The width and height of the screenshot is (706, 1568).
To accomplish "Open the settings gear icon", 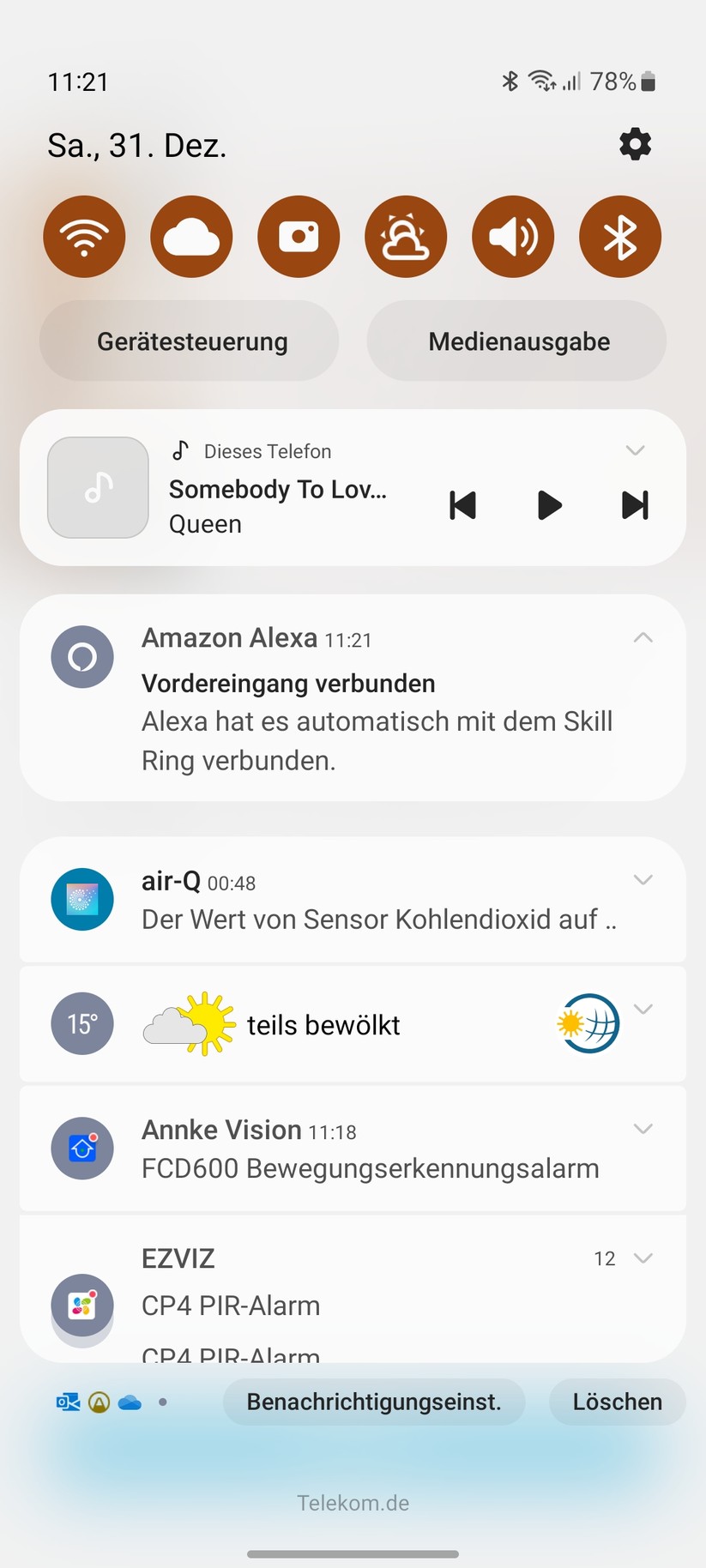I will tap(635, 144).
